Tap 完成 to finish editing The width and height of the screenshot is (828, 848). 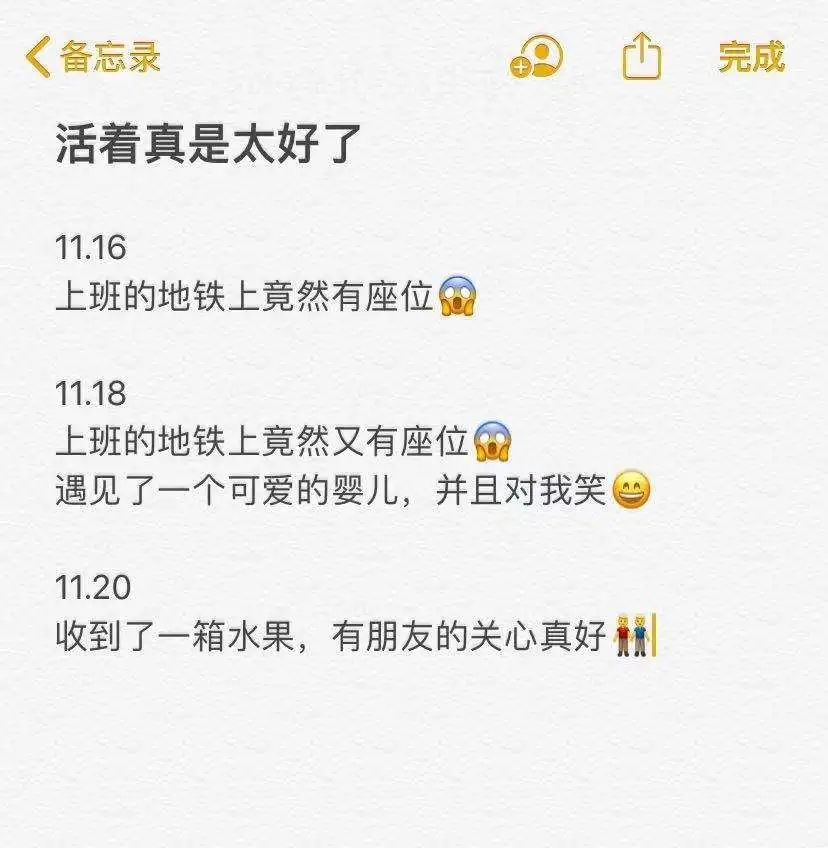click(751, 57)
